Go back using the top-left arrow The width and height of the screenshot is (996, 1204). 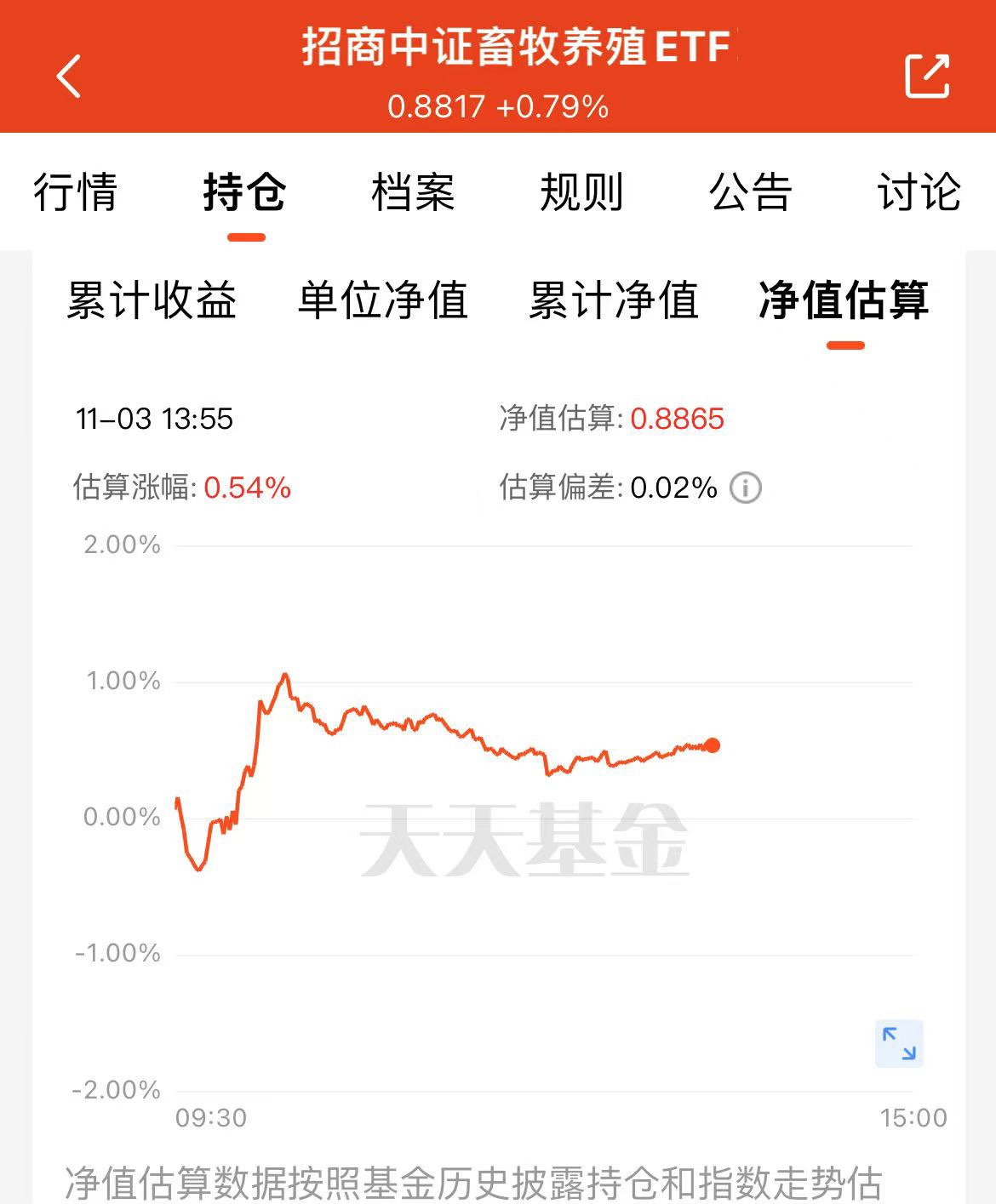tap(69, 76)
